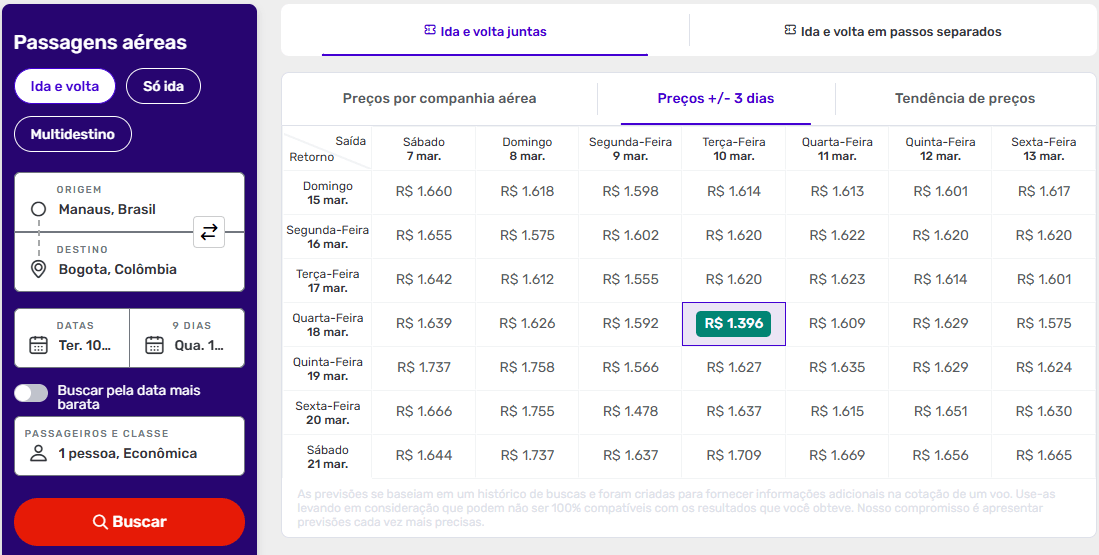Viewport: 1099px width, 555px height.
Task: Select Multidestino option
Action: [x=73, y=134]
